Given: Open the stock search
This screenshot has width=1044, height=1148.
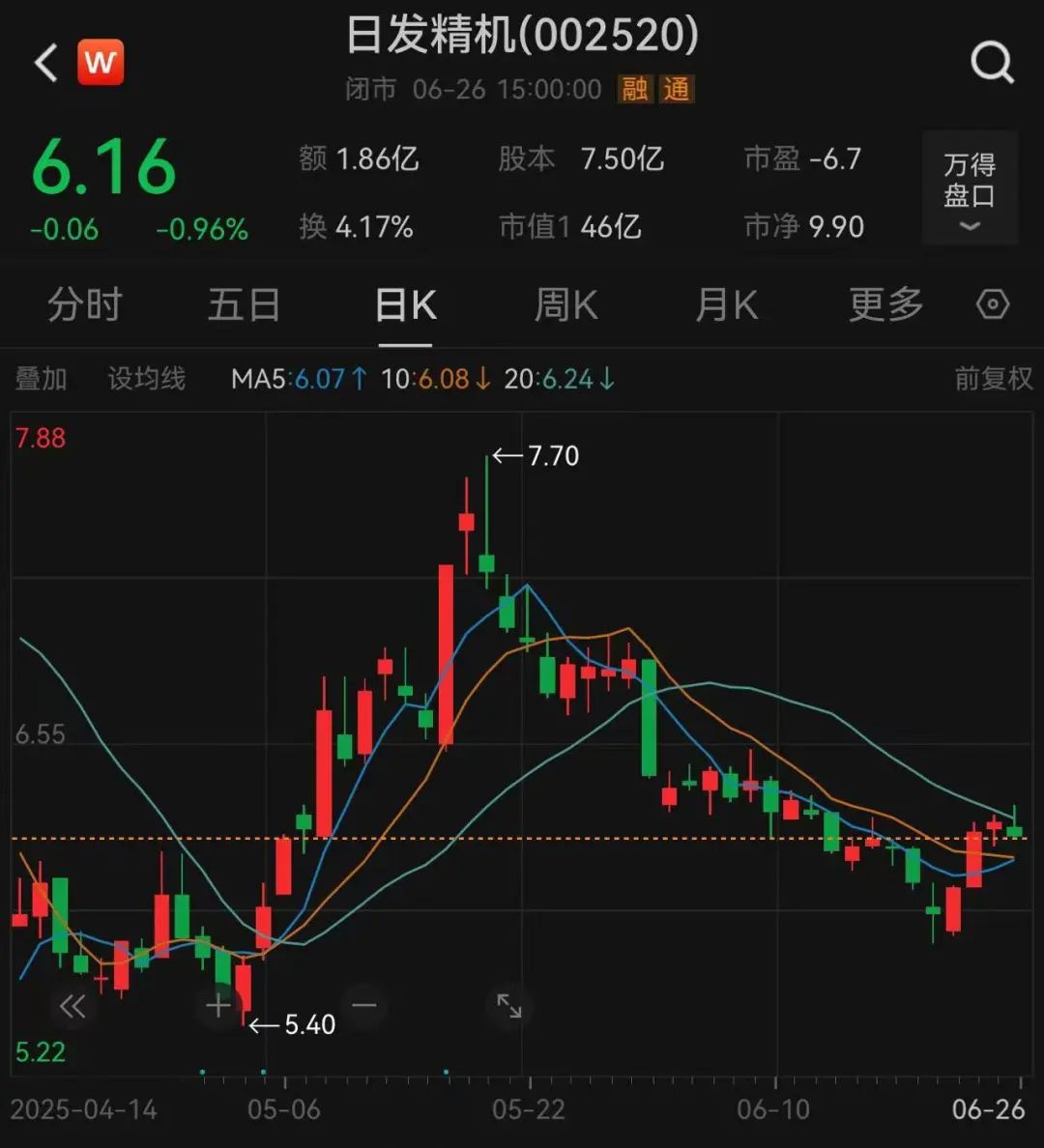Looking at the screenshot, I should (x=991, y=64).
